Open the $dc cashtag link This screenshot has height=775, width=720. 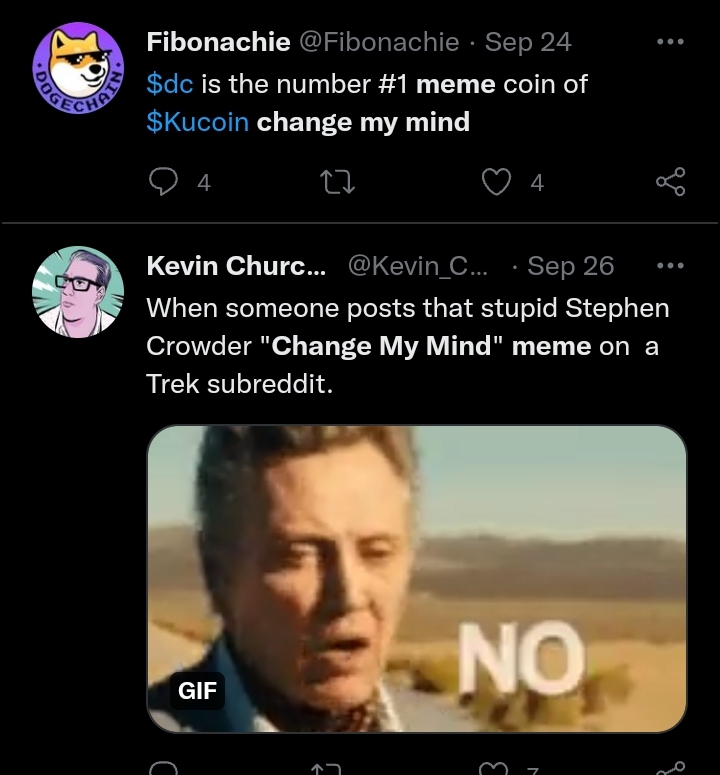tap(169, 84)
